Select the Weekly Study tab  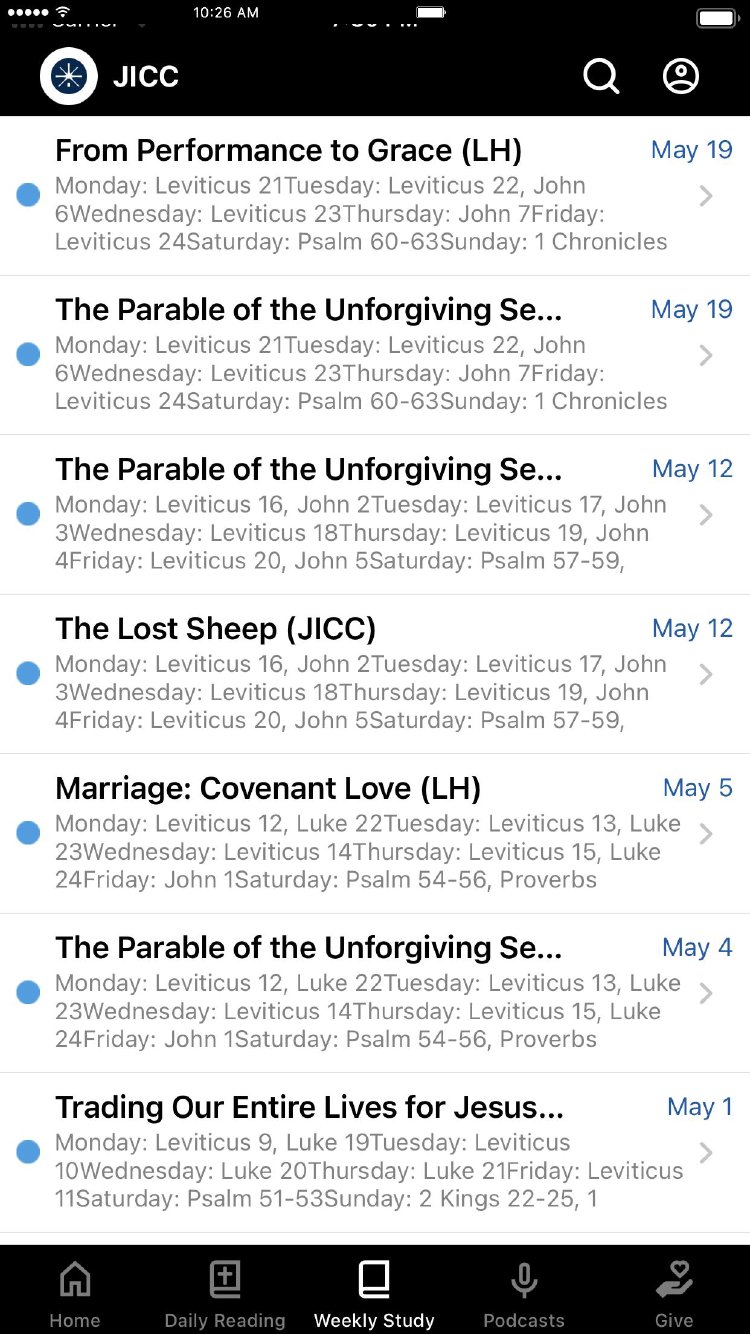click(375, 1292)
